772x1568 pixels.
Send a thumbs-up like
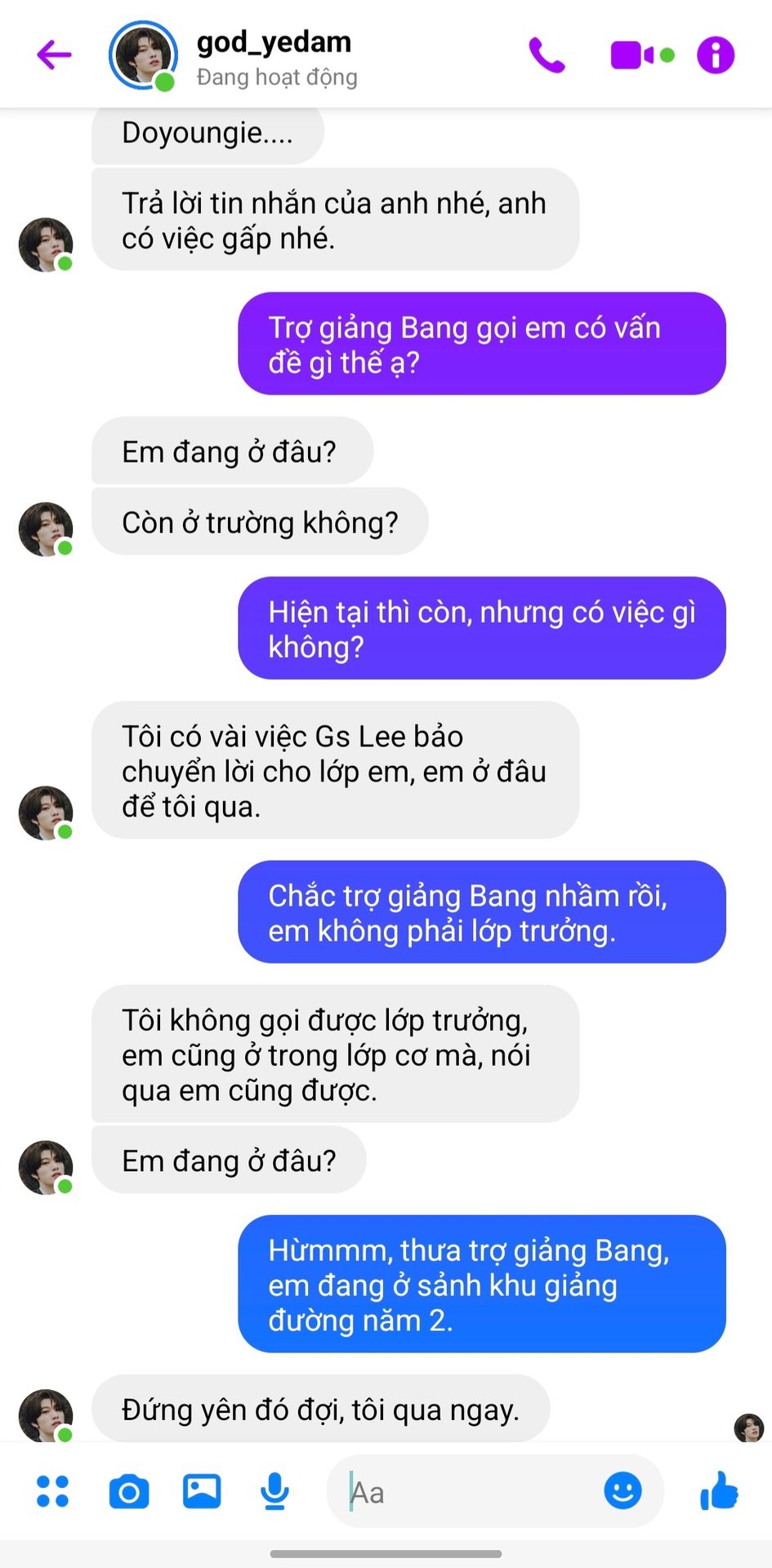[719, 1490]
